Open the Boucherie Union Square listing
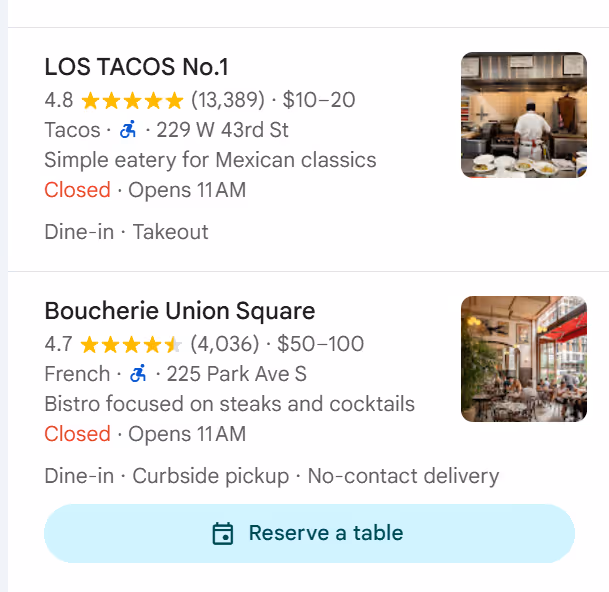The width and height of the screenshot is (609, 592). coord(180,311)
